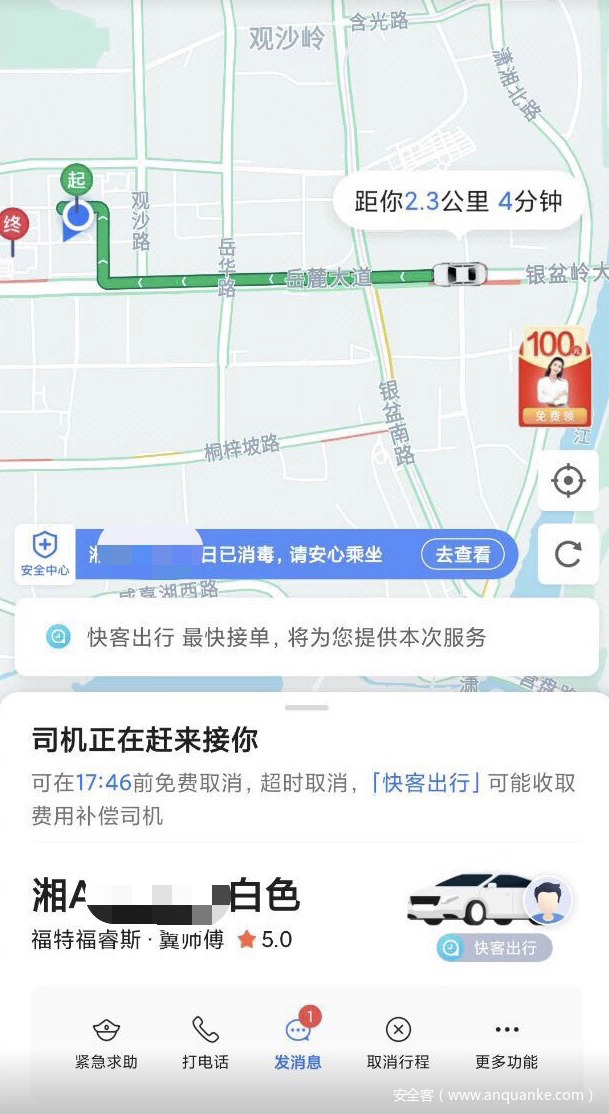The height and width of the screenshot is (1114, 609).
Task: Recenter the map on my location
Action: pyautogui.click(x=568, y=482)
